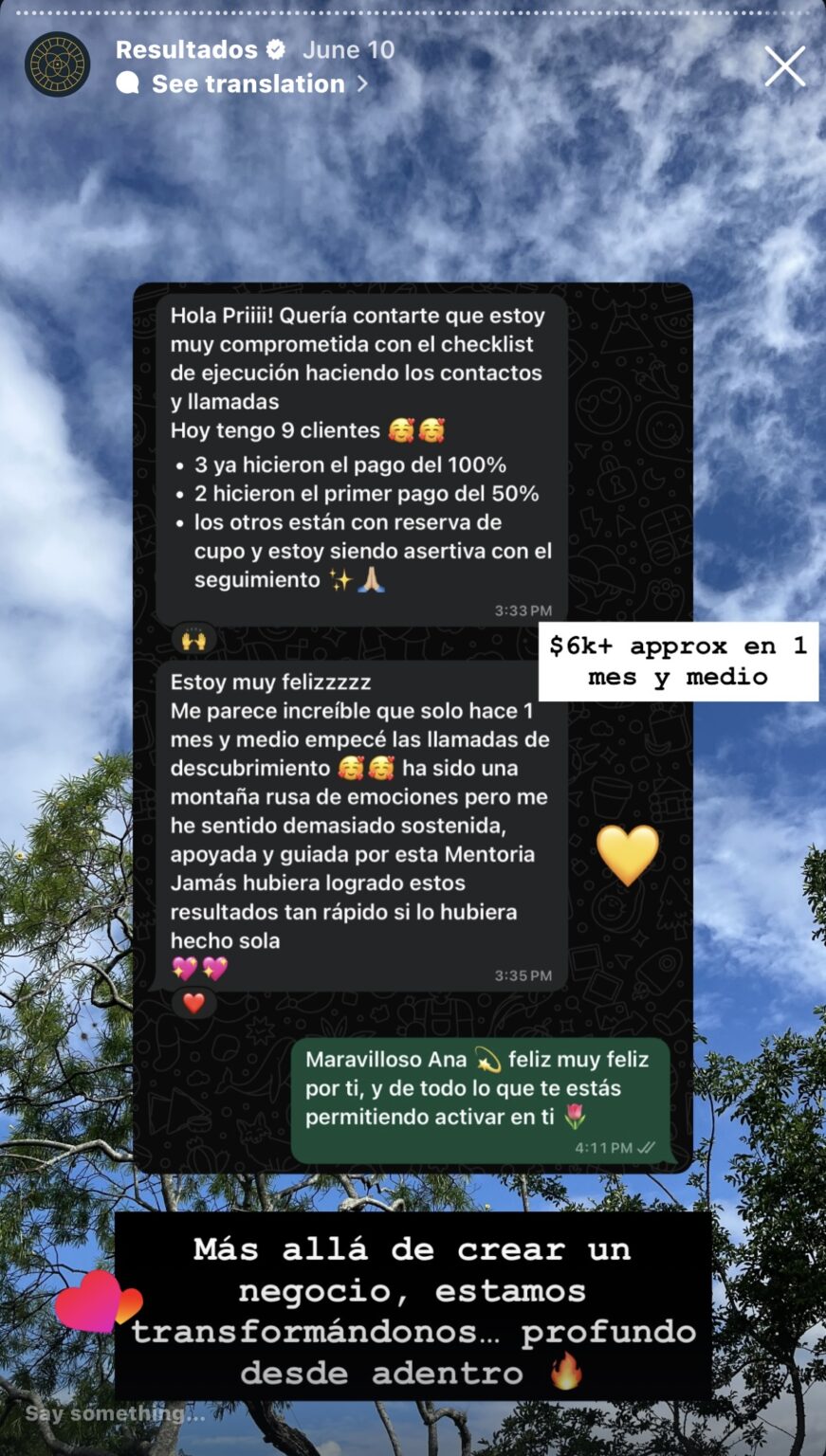Tap the 'Say something...' reply field
The image size is (826, 1456).
pyautogui.click(x=114, y=1414)
